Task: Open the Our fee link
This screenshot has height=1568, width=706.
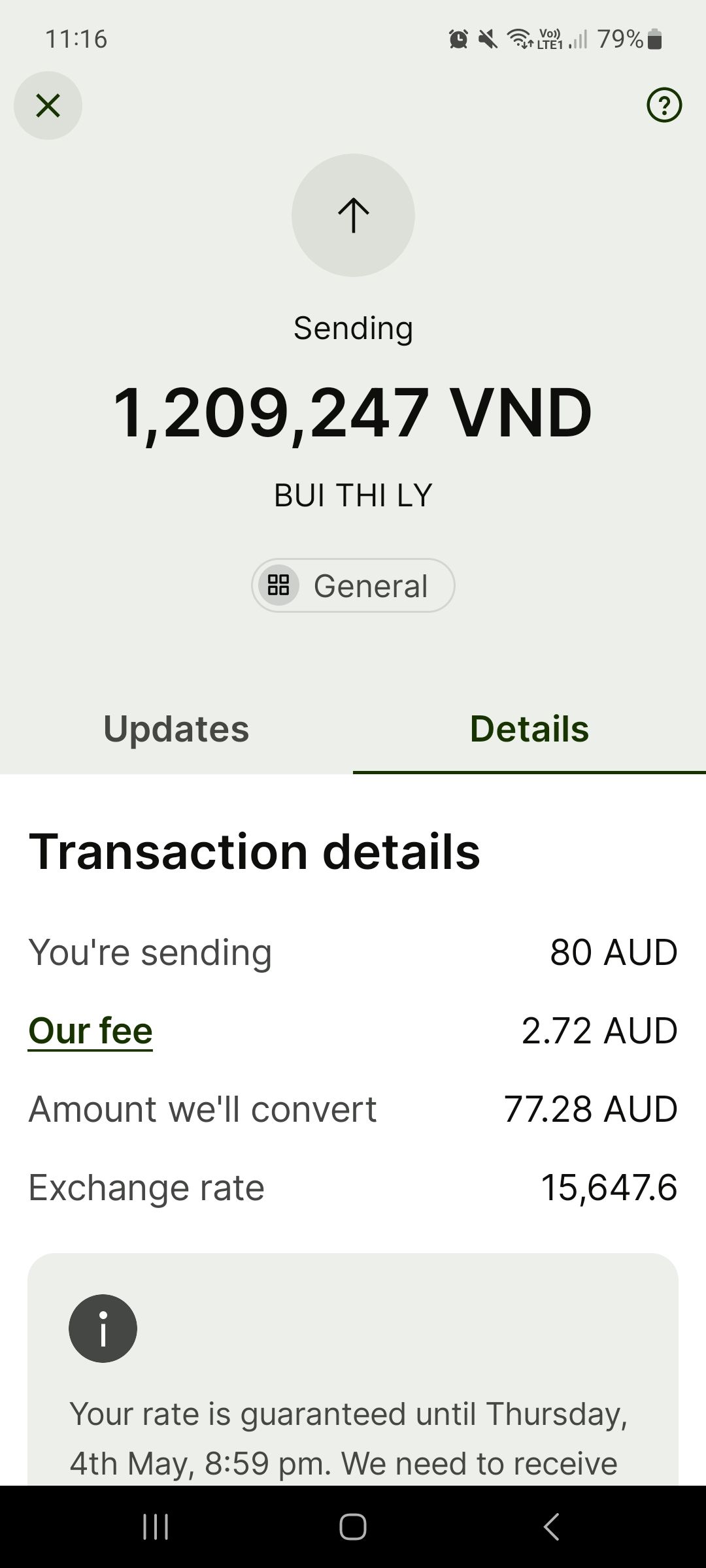Action: click(90, 1031)
